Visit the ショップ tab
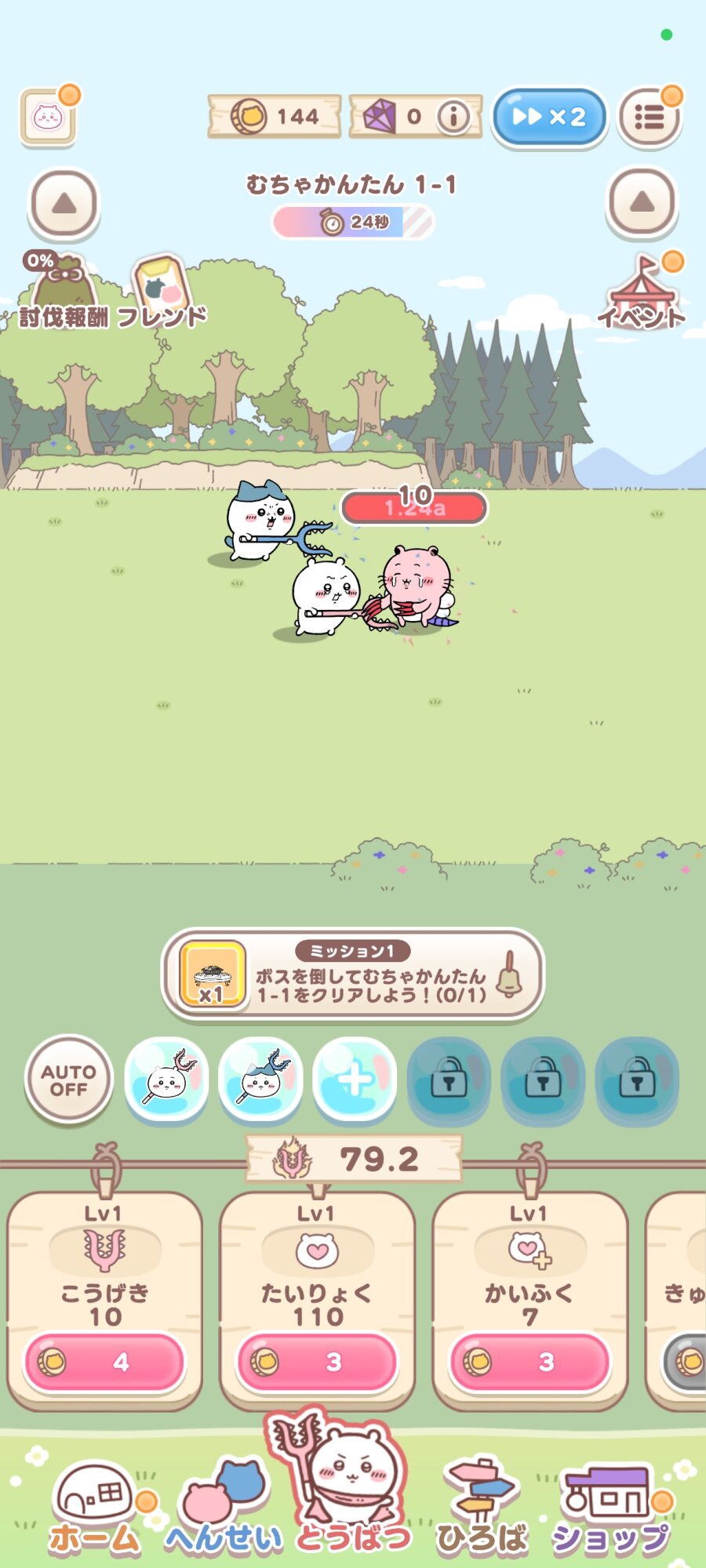Image resolution: width=706 pixels, height=1568 pixels. point(610,1509)
